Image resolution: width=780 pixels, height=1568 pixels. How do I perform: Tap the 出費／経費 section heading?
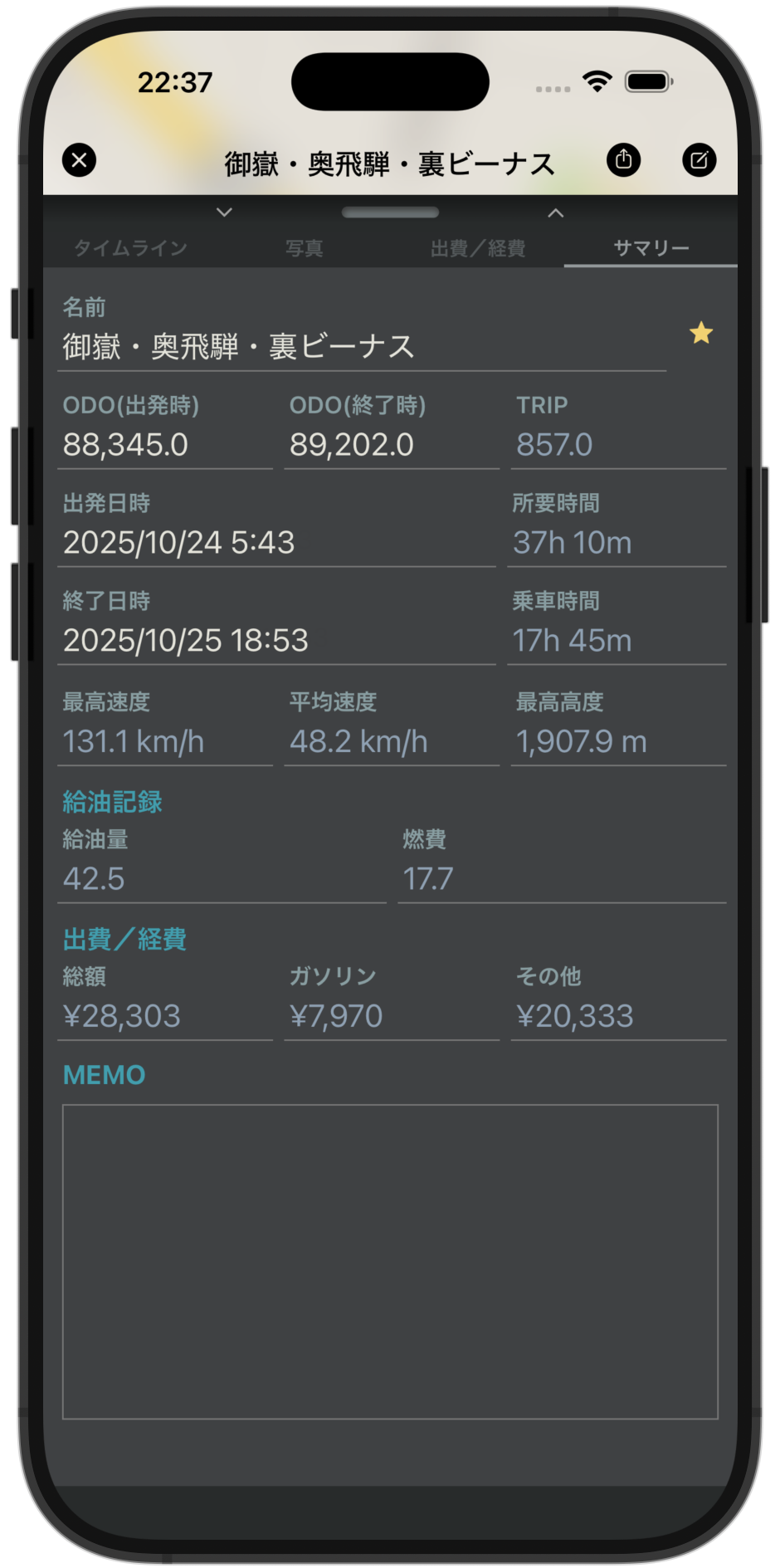pyautogui.click(x=124, y=938)
